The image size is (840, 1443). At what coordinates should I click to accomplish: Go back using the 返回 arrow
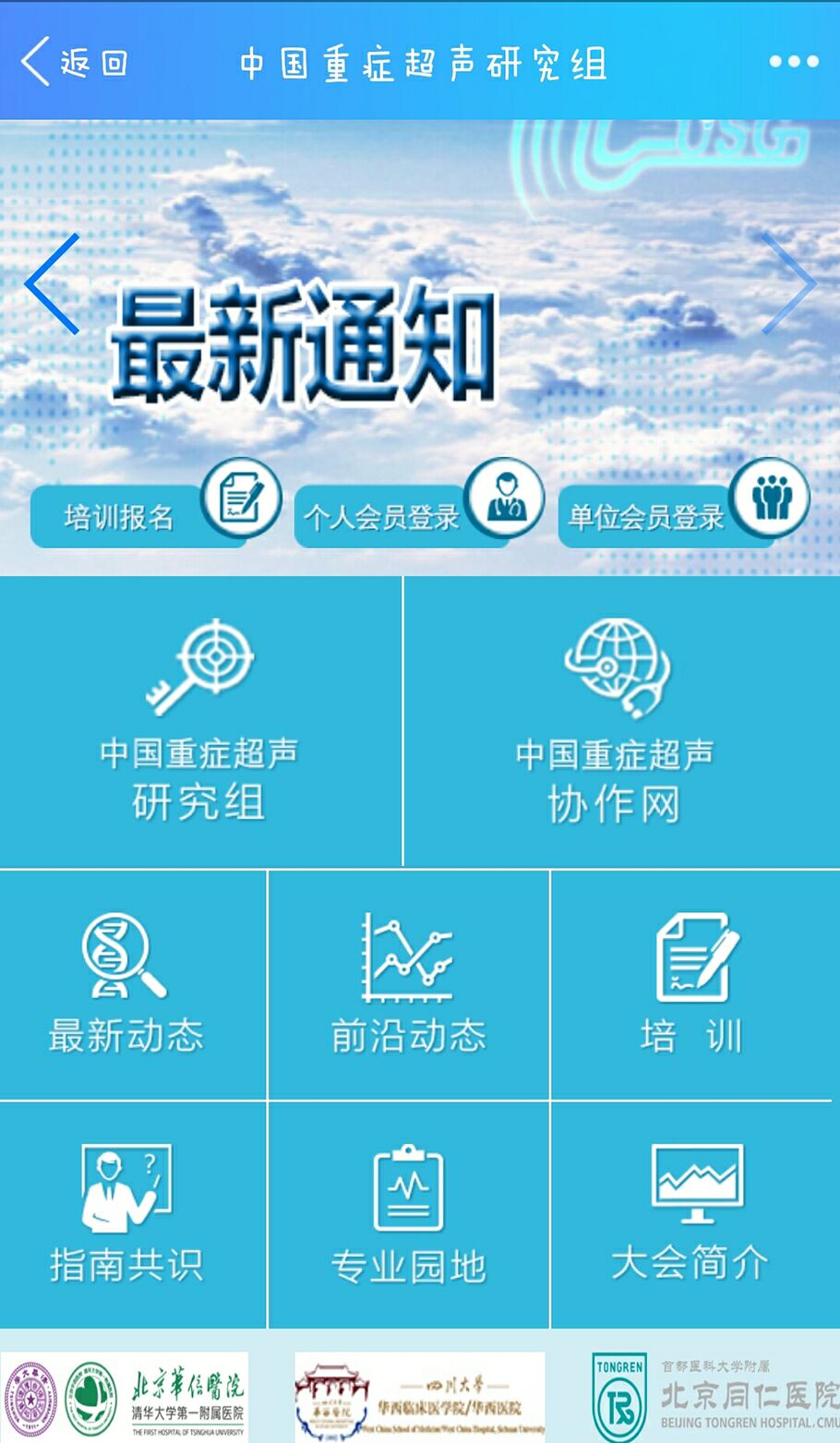[72, 63]
